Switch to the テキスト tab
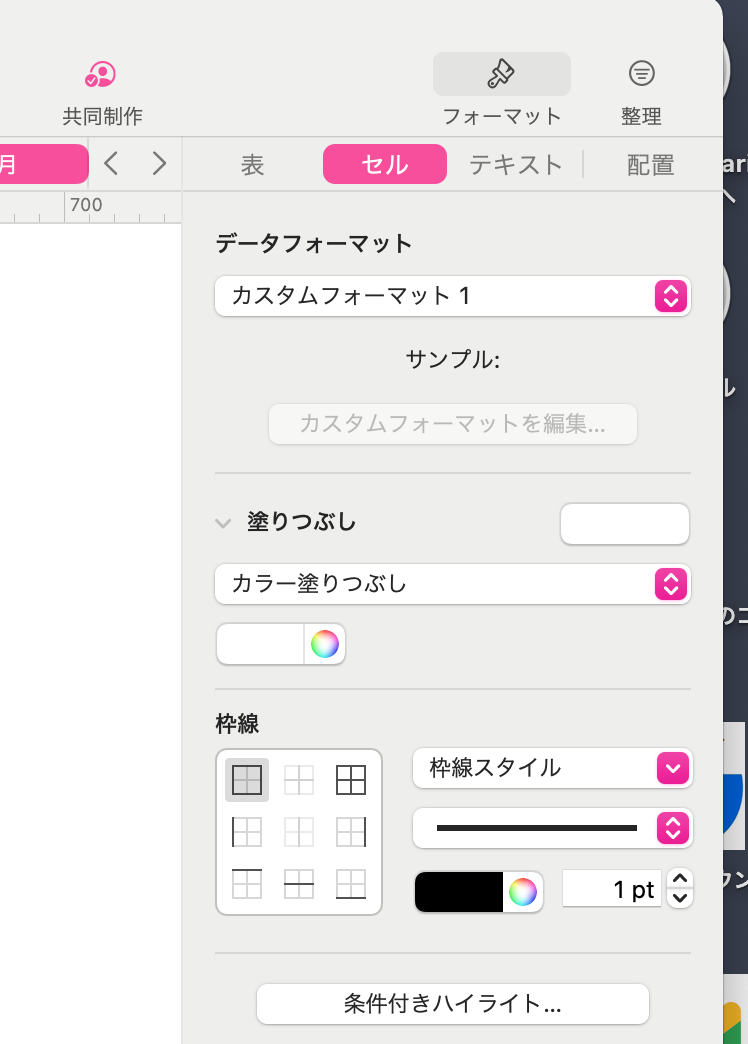 point(516,165)
